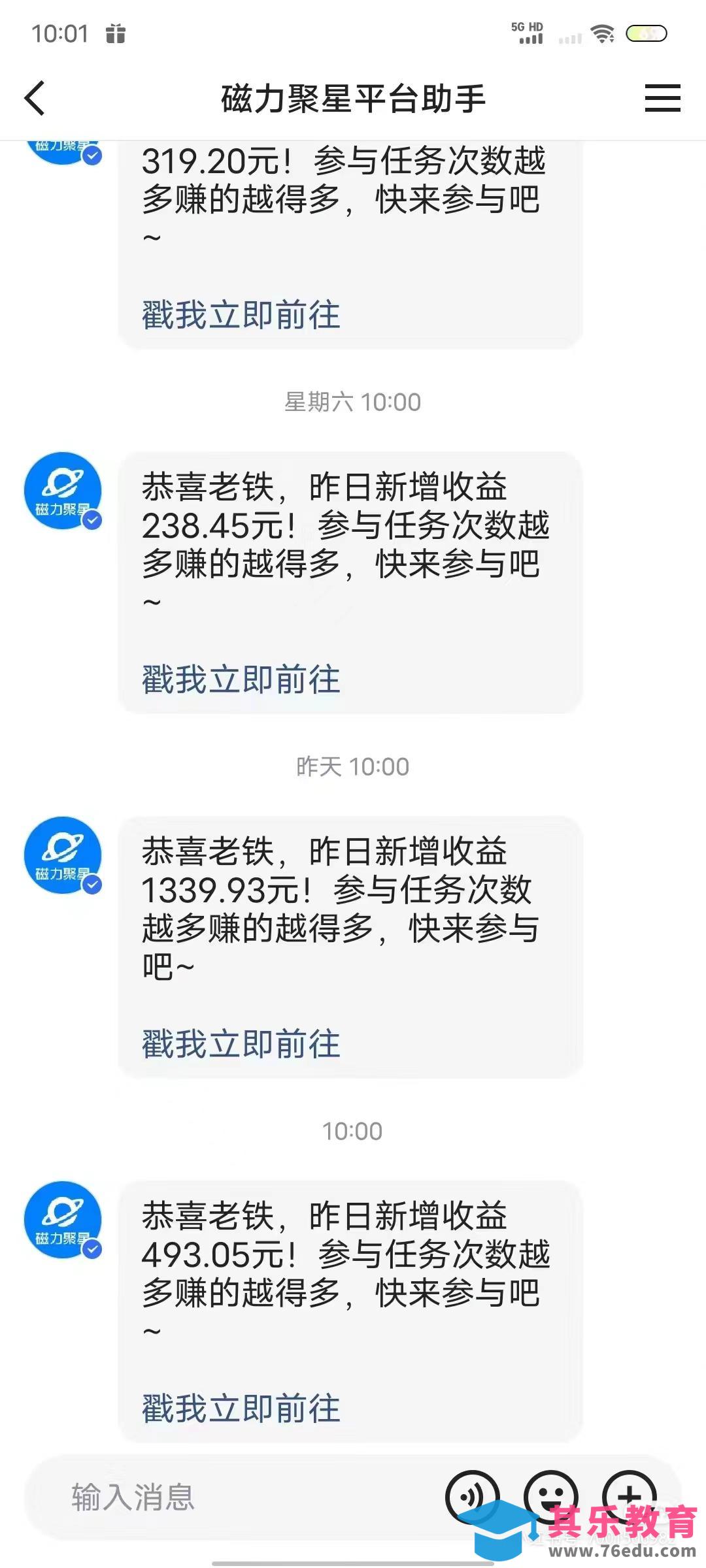Viewport: 706px width, 1568px height.
Task: Go back from 磁力聚星平台助手 chat
Action: tap(35, 99)
